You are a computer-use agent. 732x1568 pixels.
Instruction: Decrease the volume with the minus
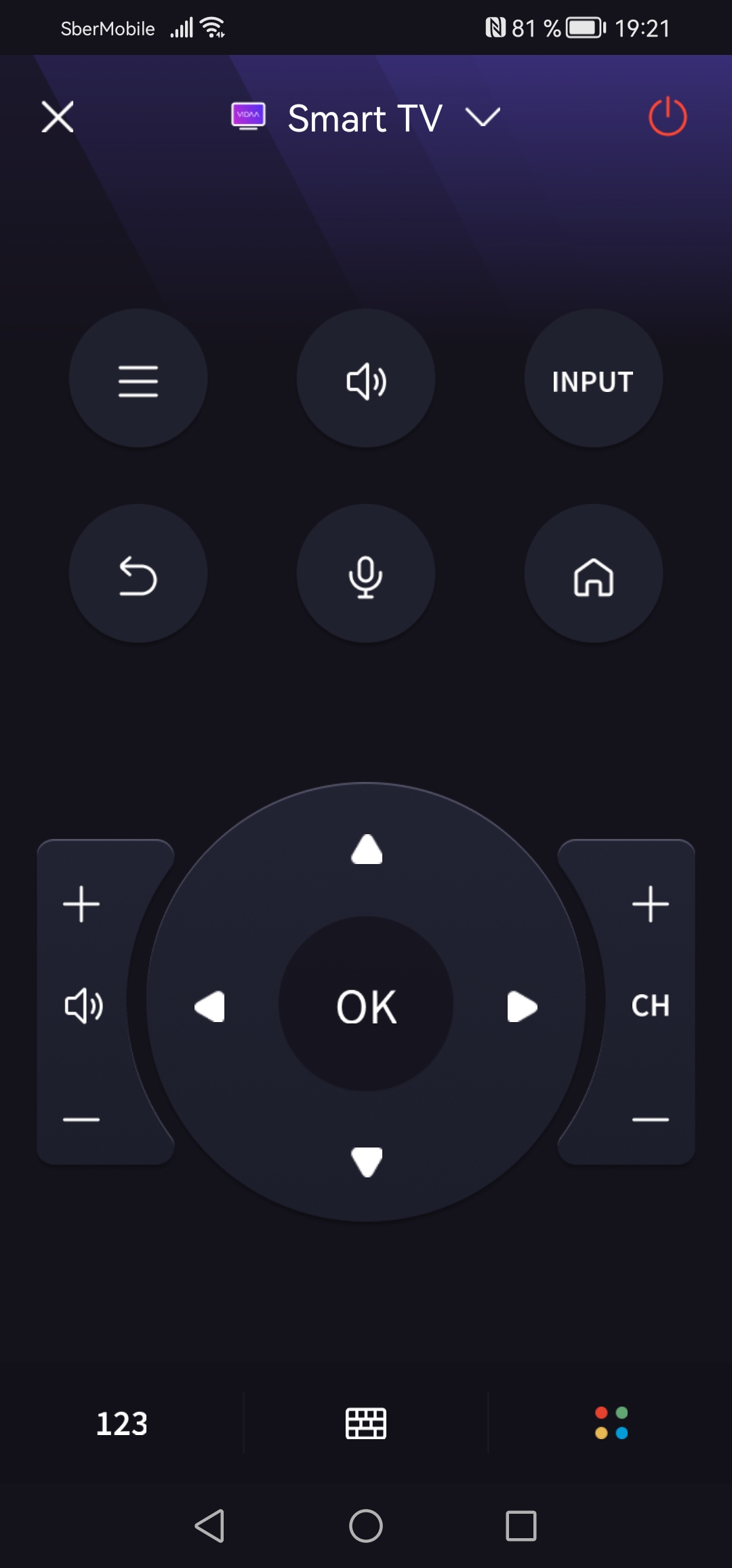(81, 1119)
